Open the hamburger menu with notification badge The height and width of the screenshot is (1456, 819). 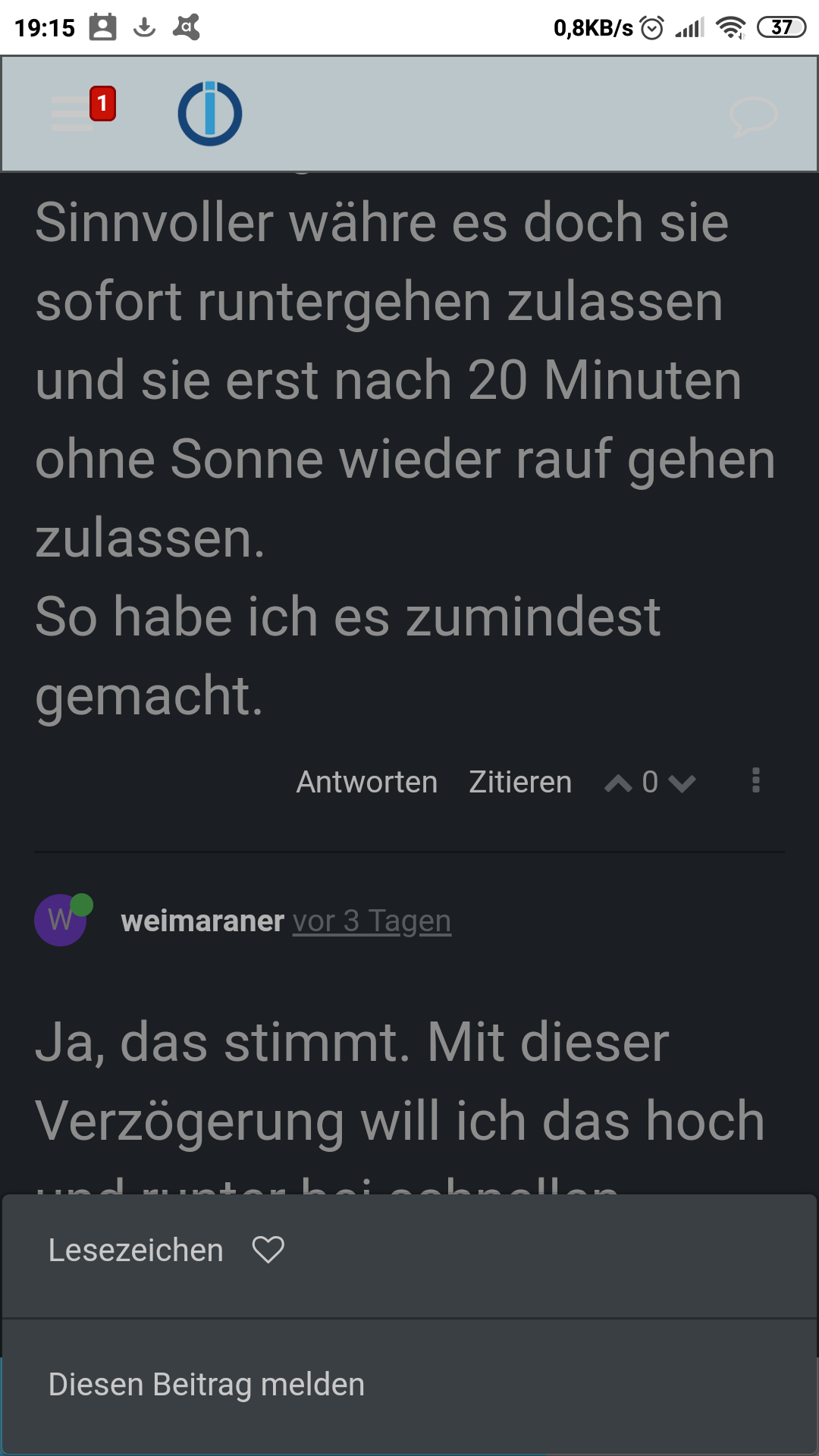point(74,114)
